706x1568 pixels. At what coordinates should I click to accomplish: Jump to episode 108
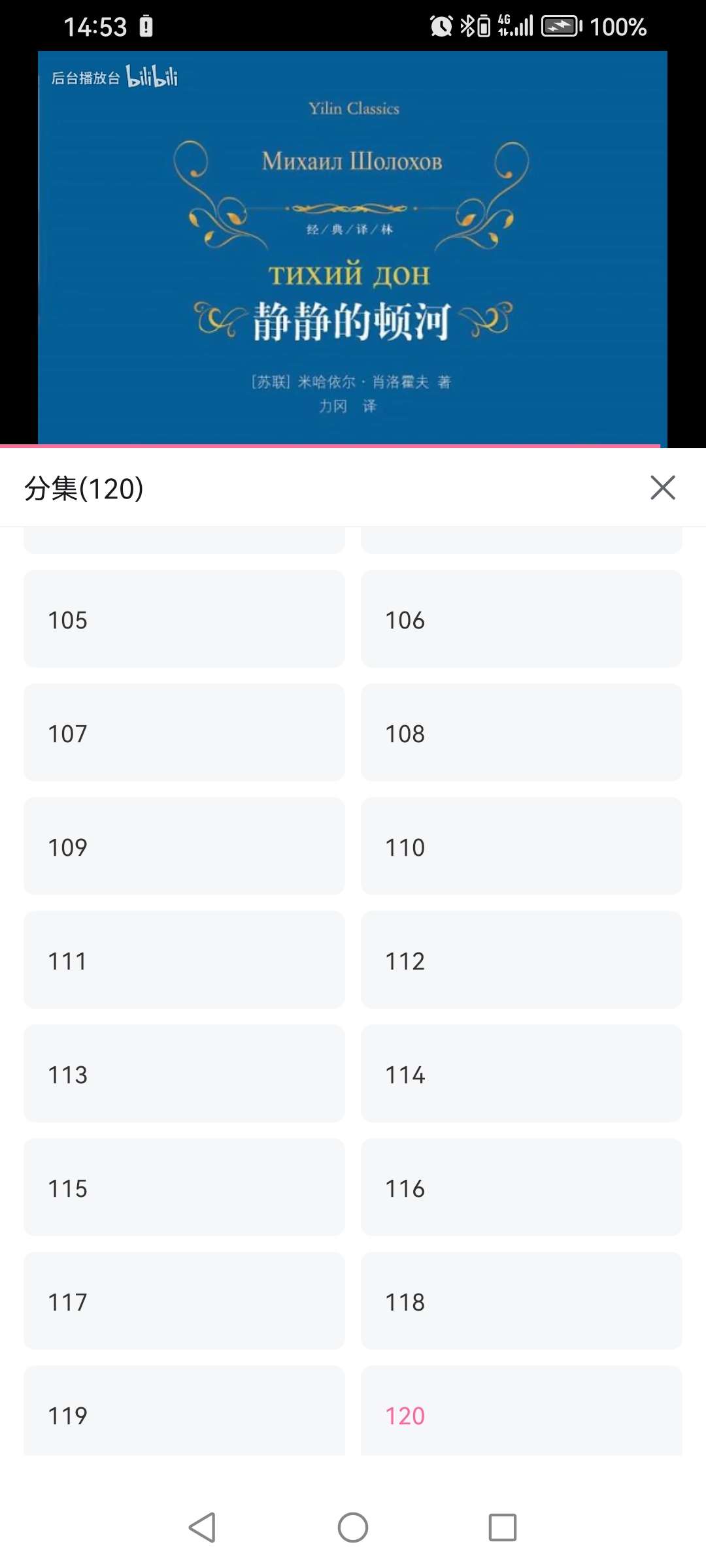[521, 733]
